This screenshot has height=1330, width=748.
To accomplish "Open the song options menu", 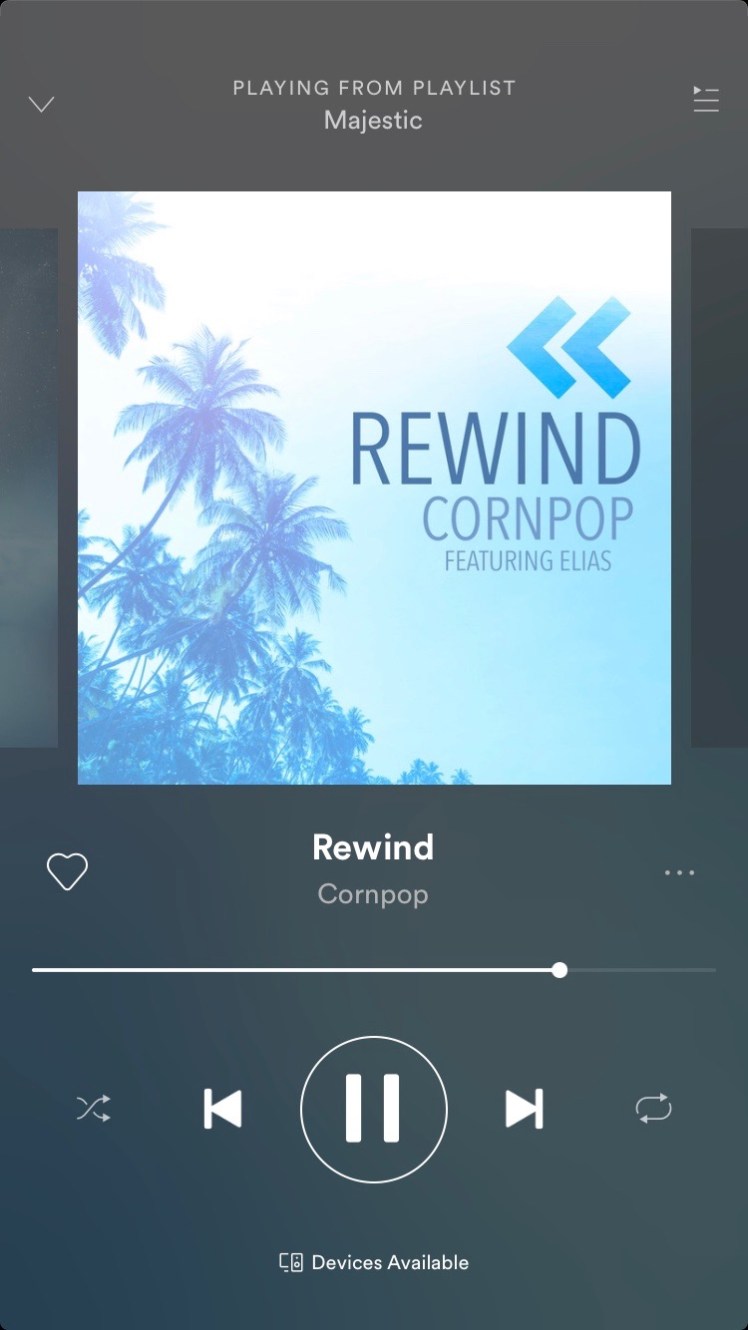I will 679,873.
